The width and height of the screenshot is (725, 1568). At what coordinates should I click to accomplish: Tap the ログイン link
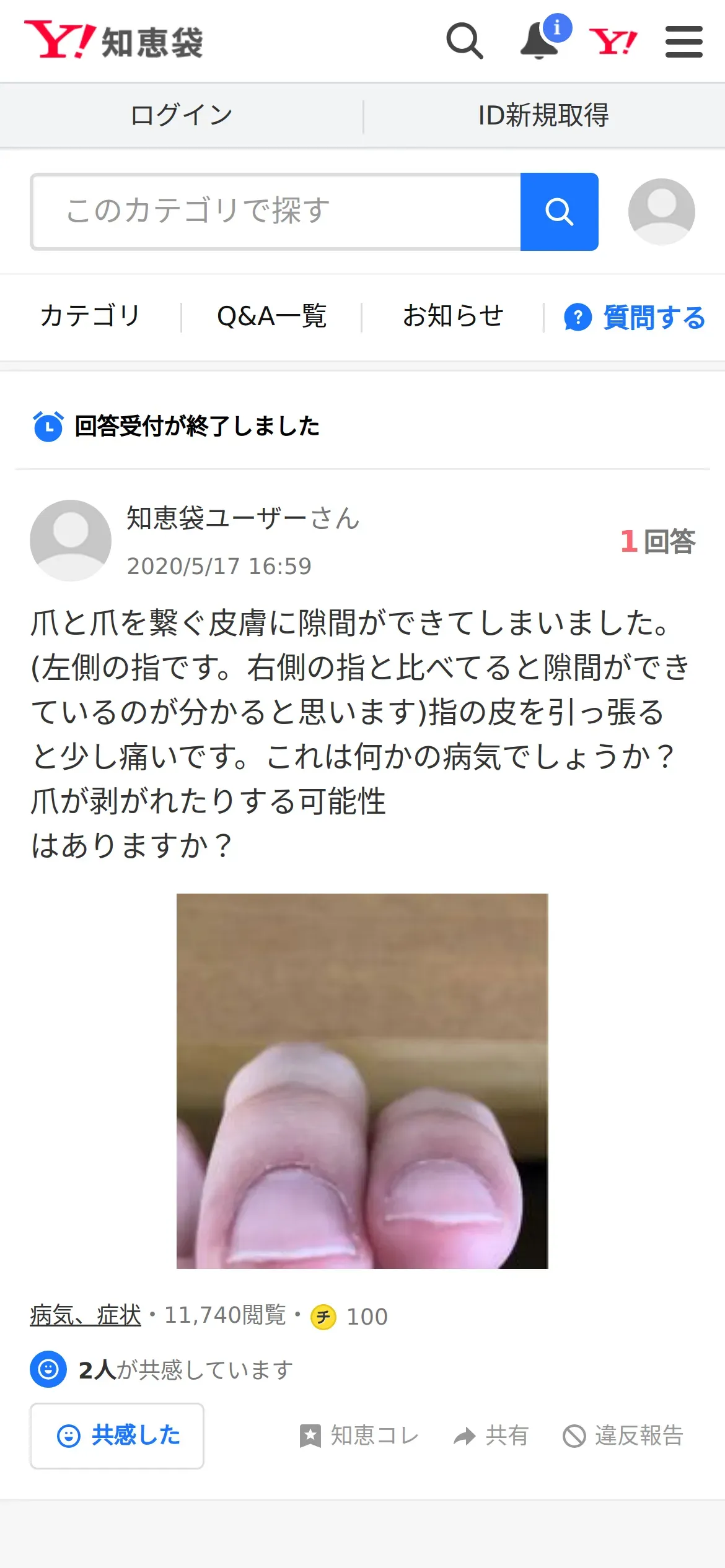(181, 115)
